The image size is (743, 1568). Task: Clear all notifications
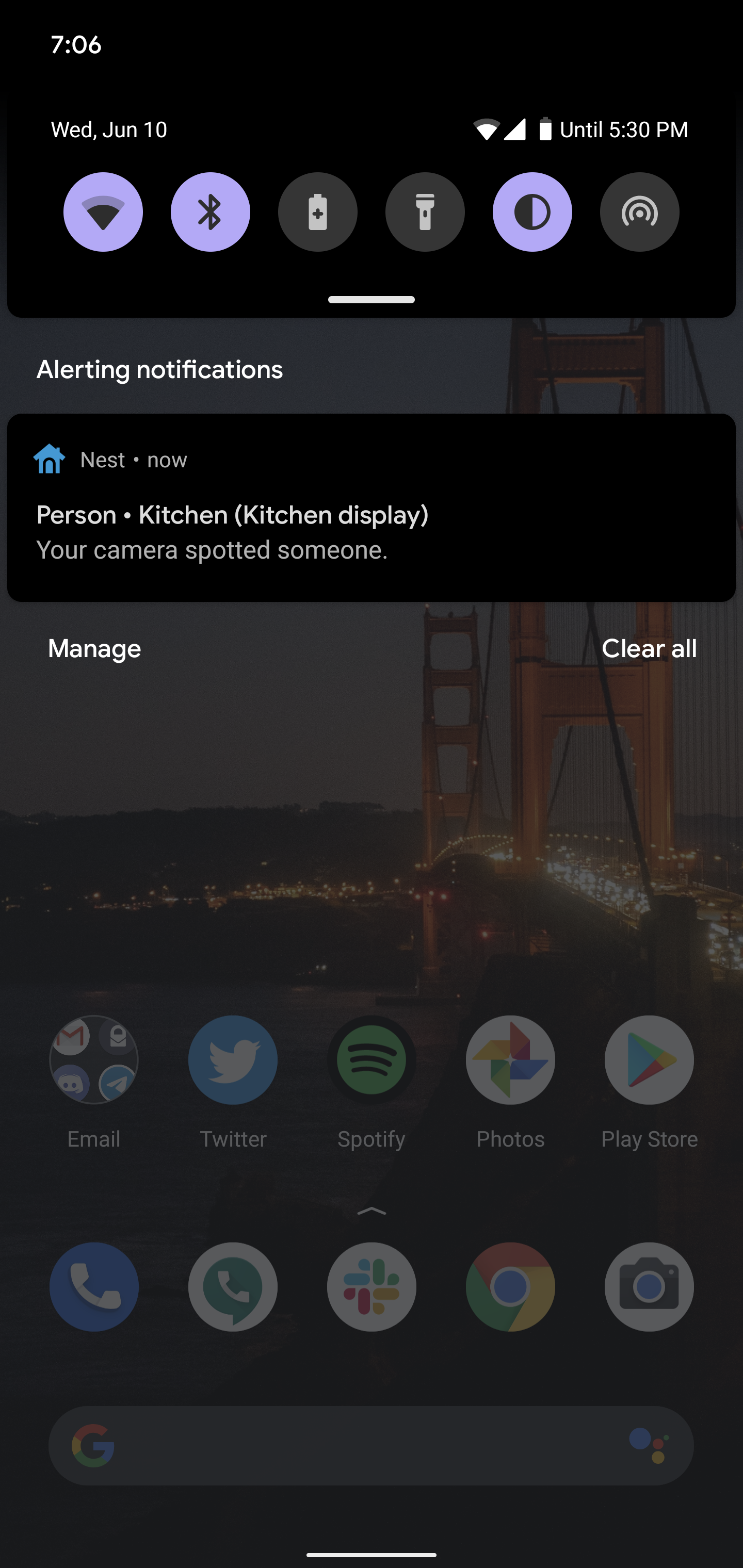[x=649, y=648]
